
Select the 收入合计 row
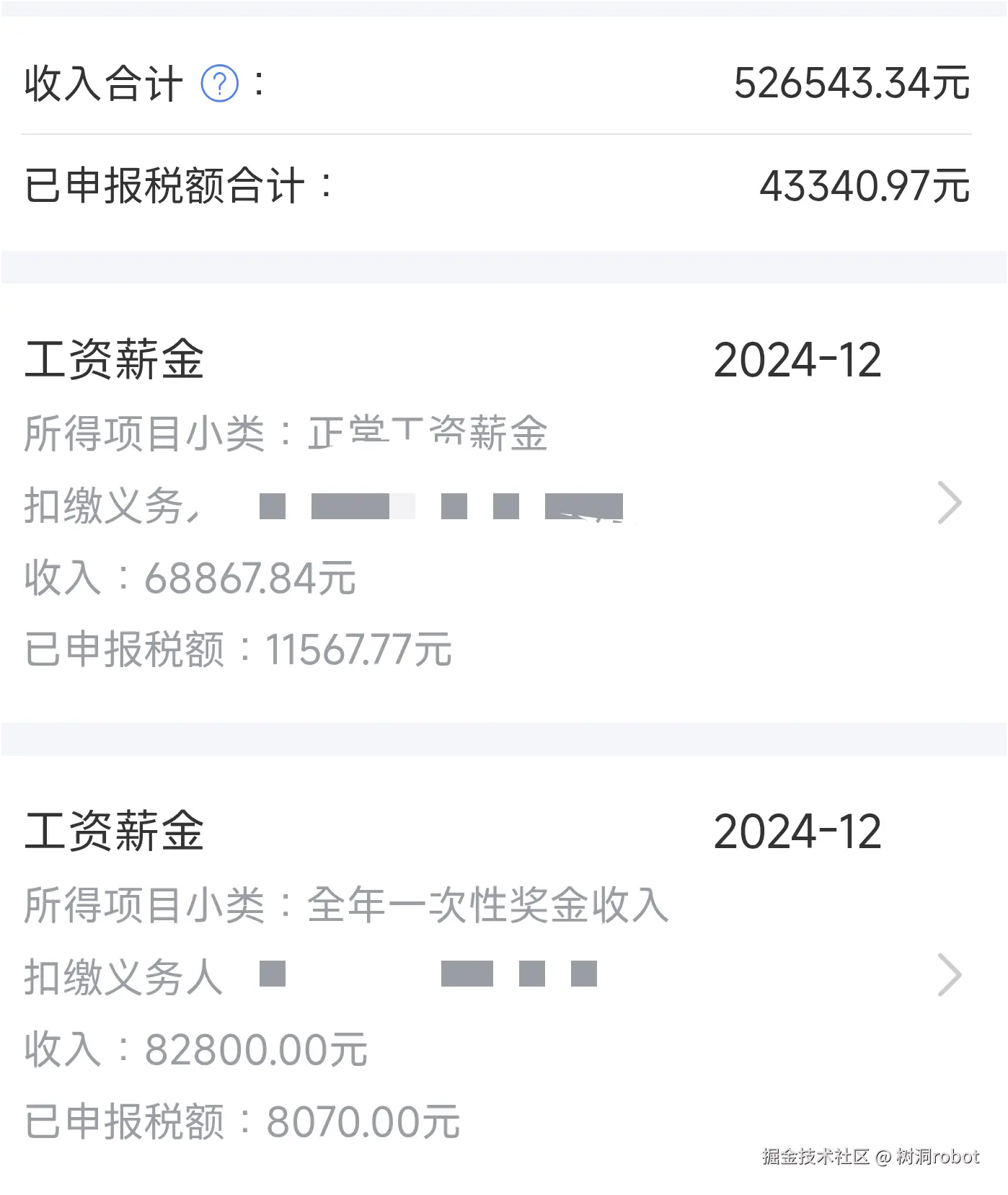pyautogui.click(x=498, y=83)
